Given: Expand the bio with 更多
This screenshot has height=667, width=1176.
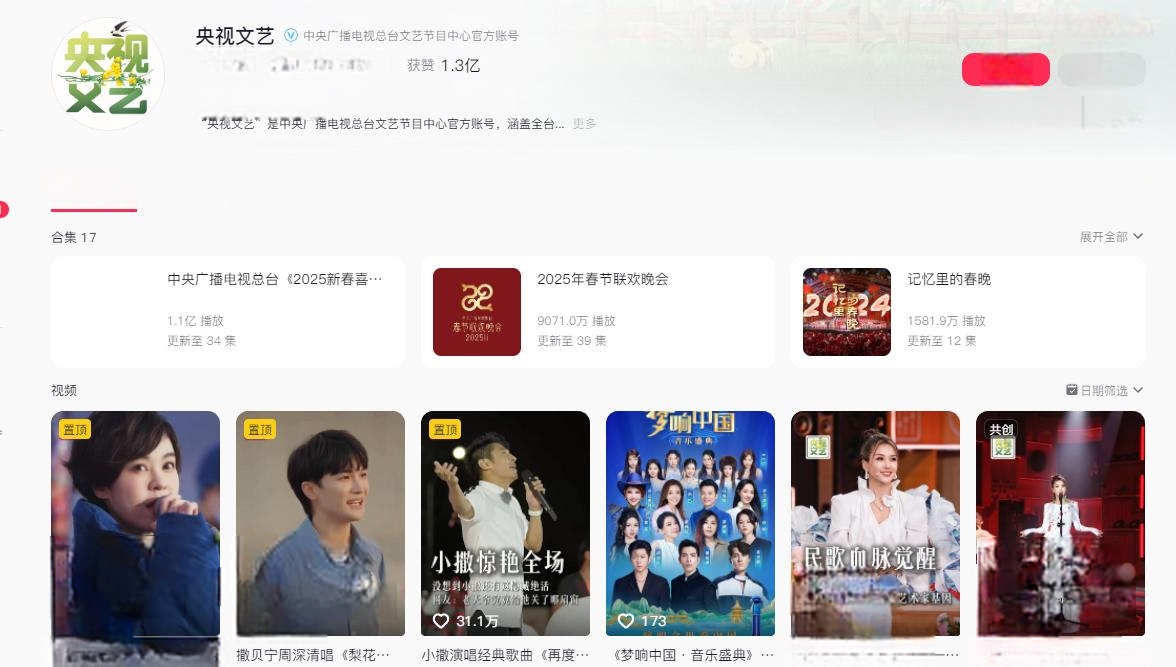Looking at the screenshot, I should click(x=584, y=124).
